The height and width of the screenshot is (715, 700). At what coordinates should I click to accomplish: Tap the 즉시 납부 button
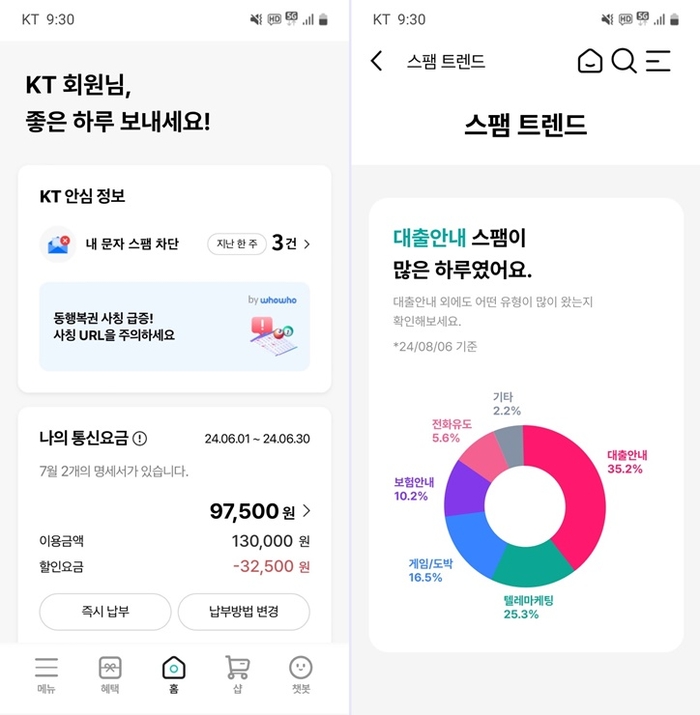coord(105,611)
